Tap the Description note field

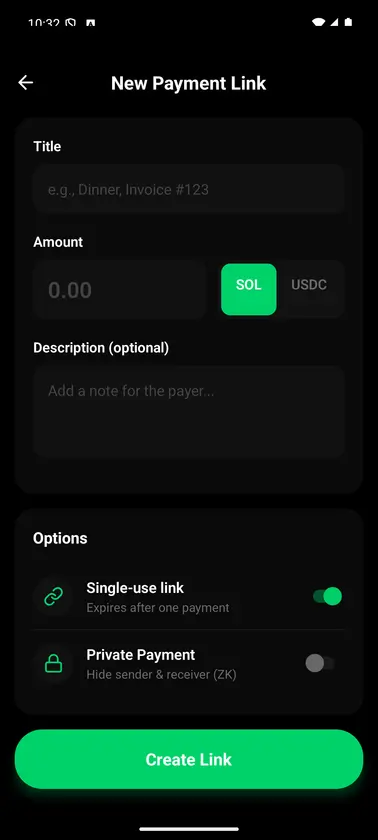188,411
